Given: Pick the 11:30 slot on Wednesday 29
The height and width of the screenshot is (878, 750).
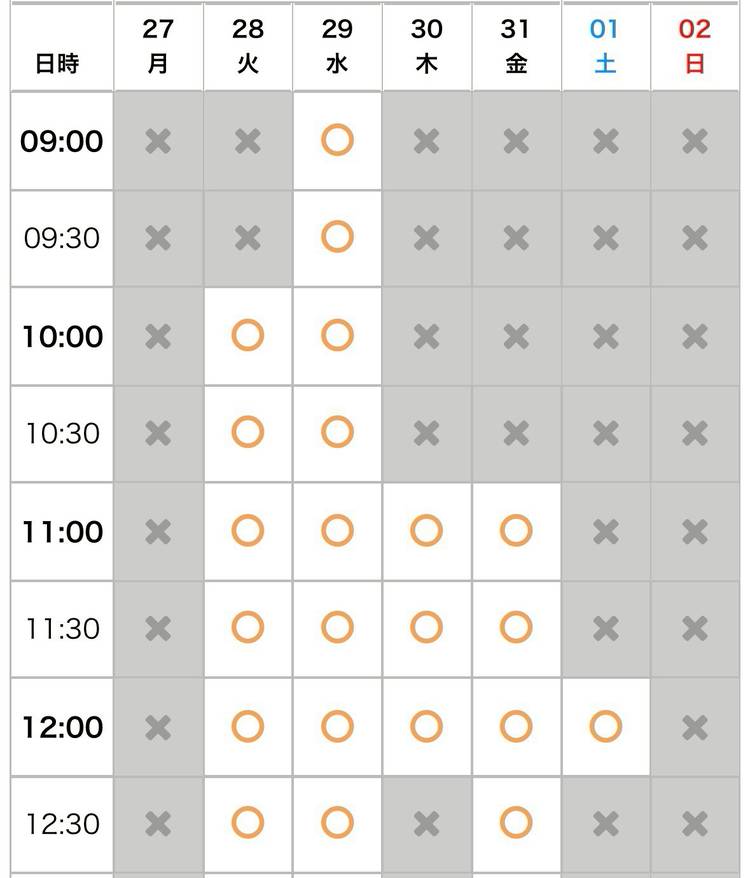Looking at the screenshot, I should tap(337, 628).
